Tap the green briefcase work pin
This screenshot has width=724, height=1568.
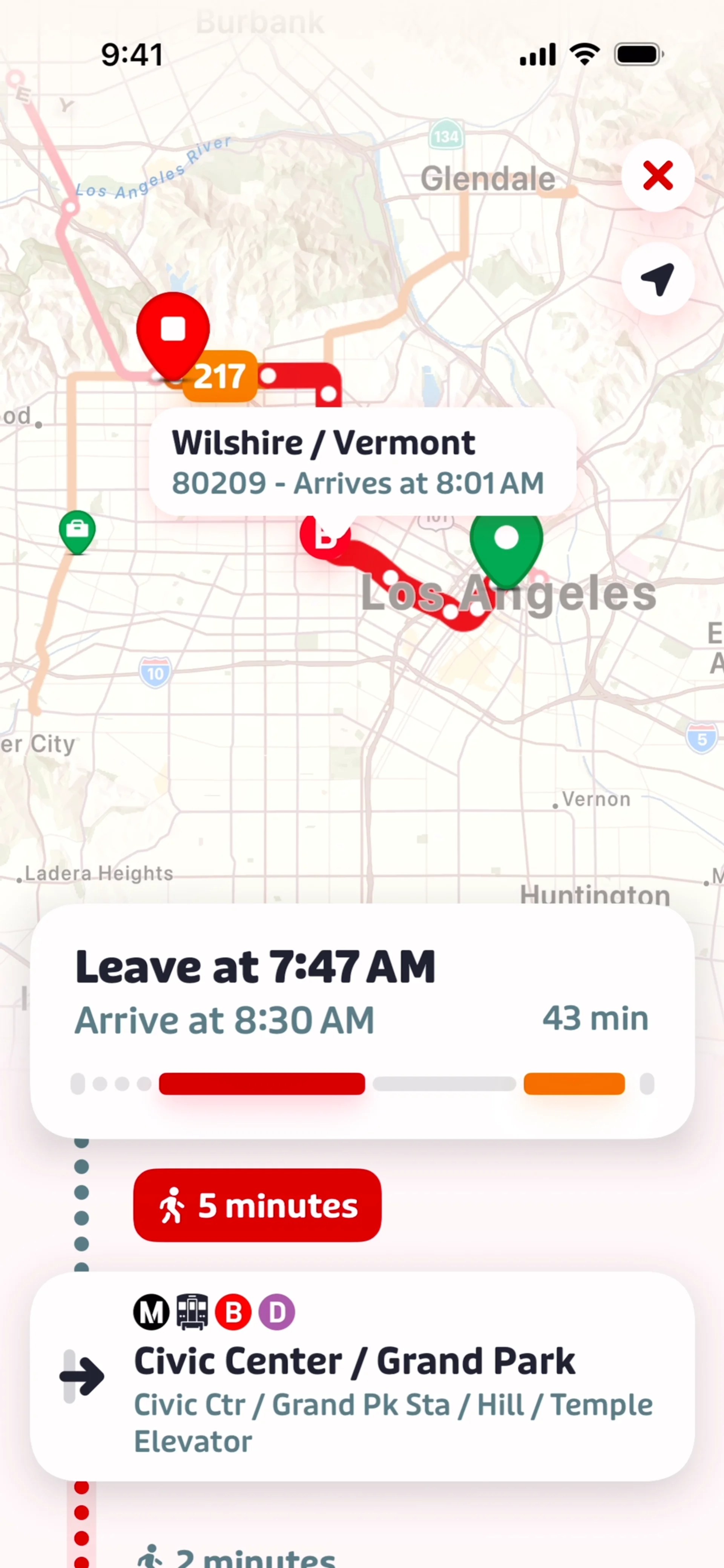click(77, 530)
